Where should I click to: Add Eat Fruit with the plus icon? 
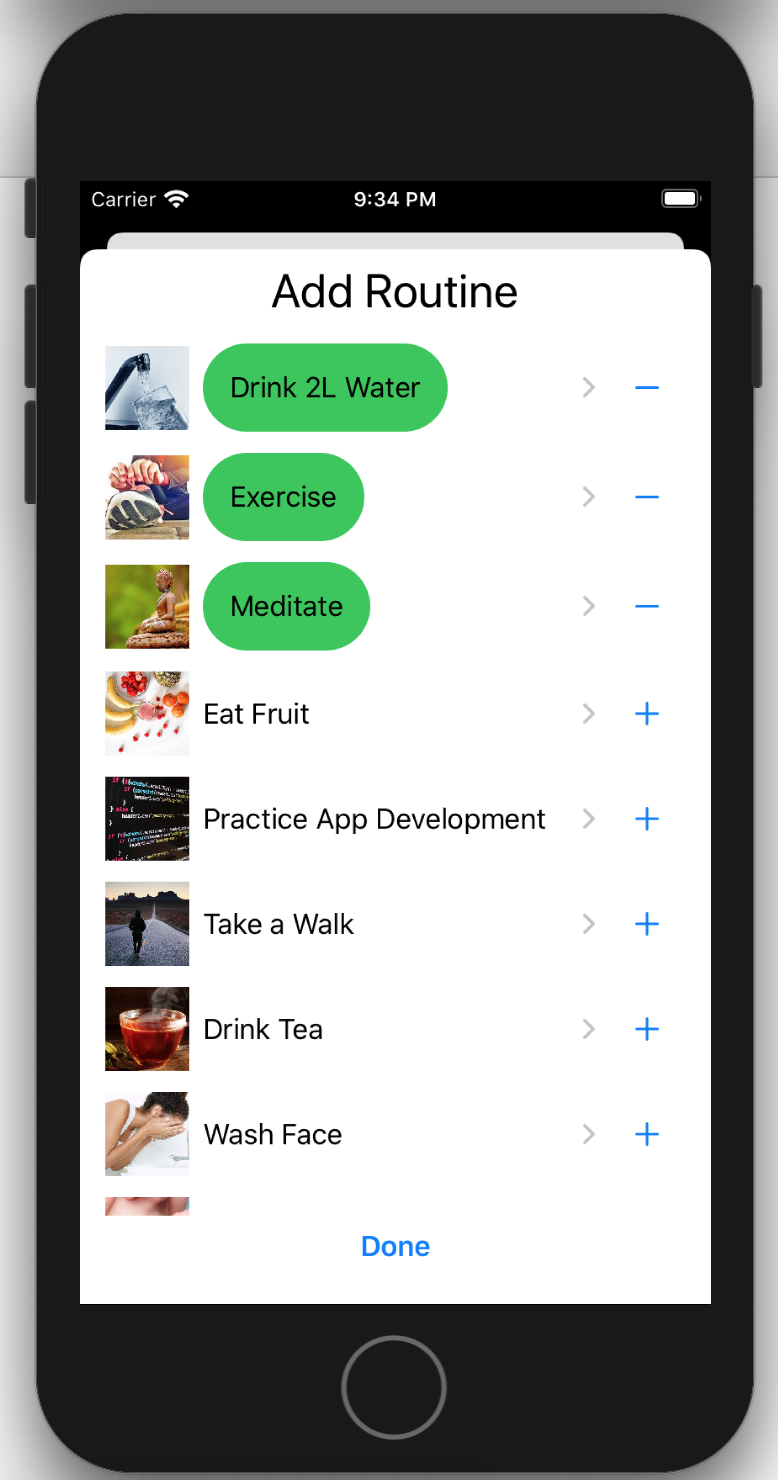(x=647, y=714)
